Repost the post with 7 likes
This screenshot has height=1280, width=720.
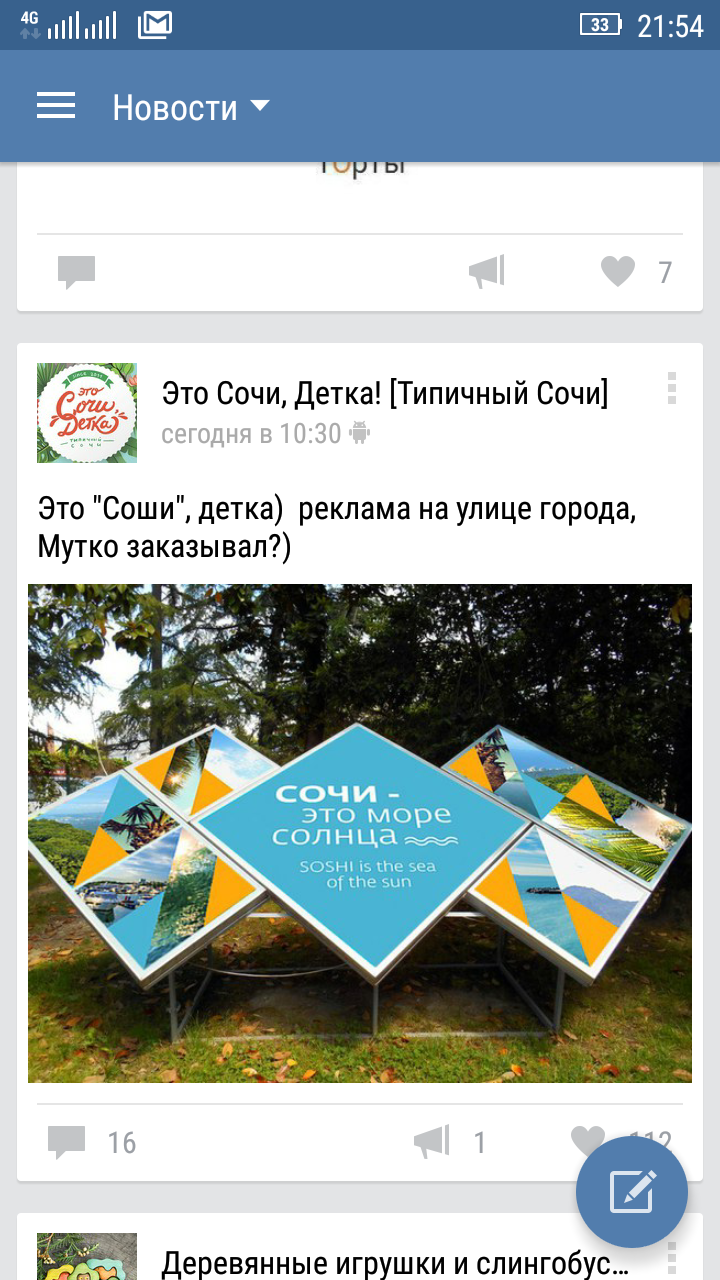click(x=487, y=271)
